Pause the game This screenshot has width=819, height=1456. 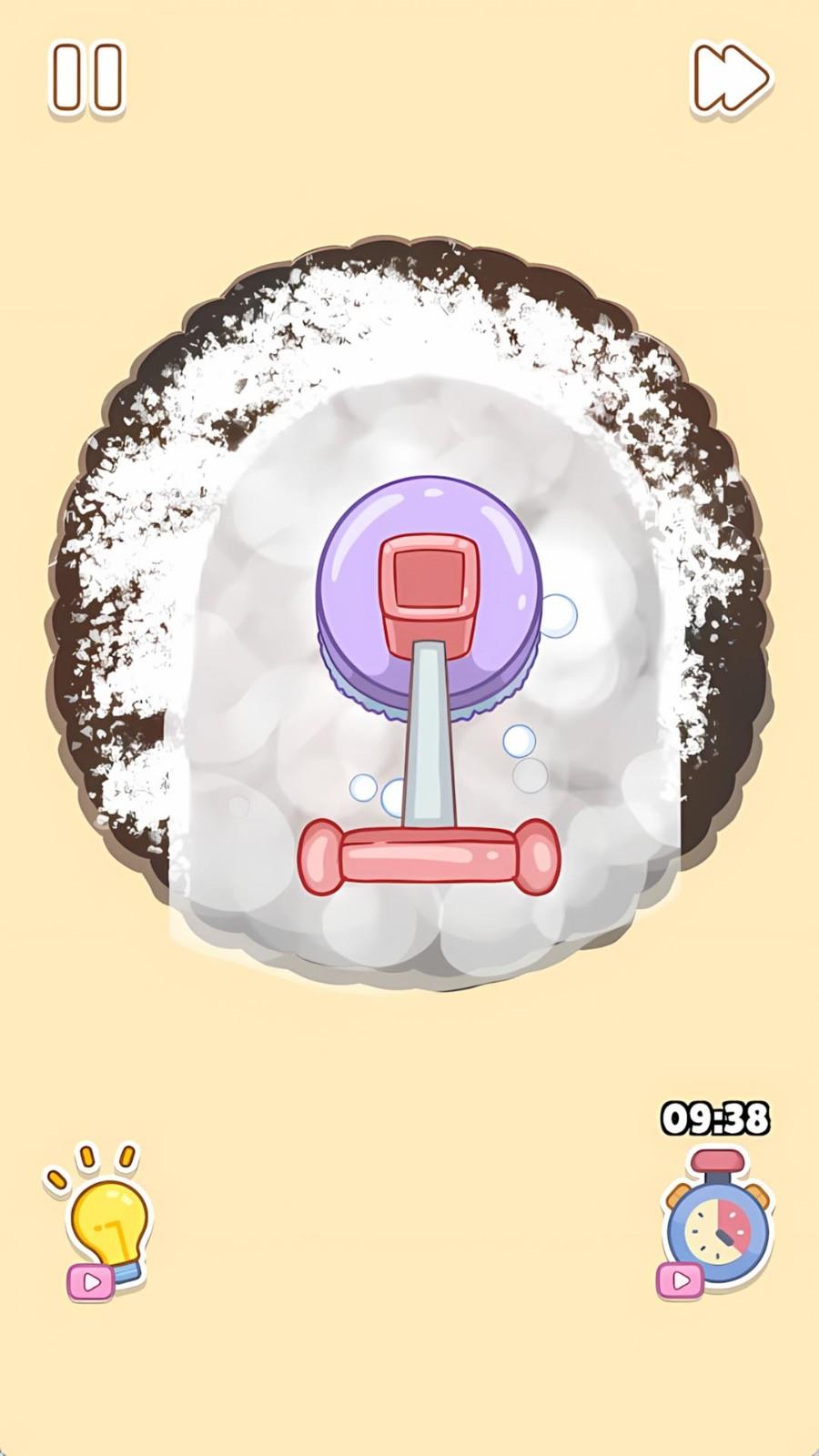[86, 79]
